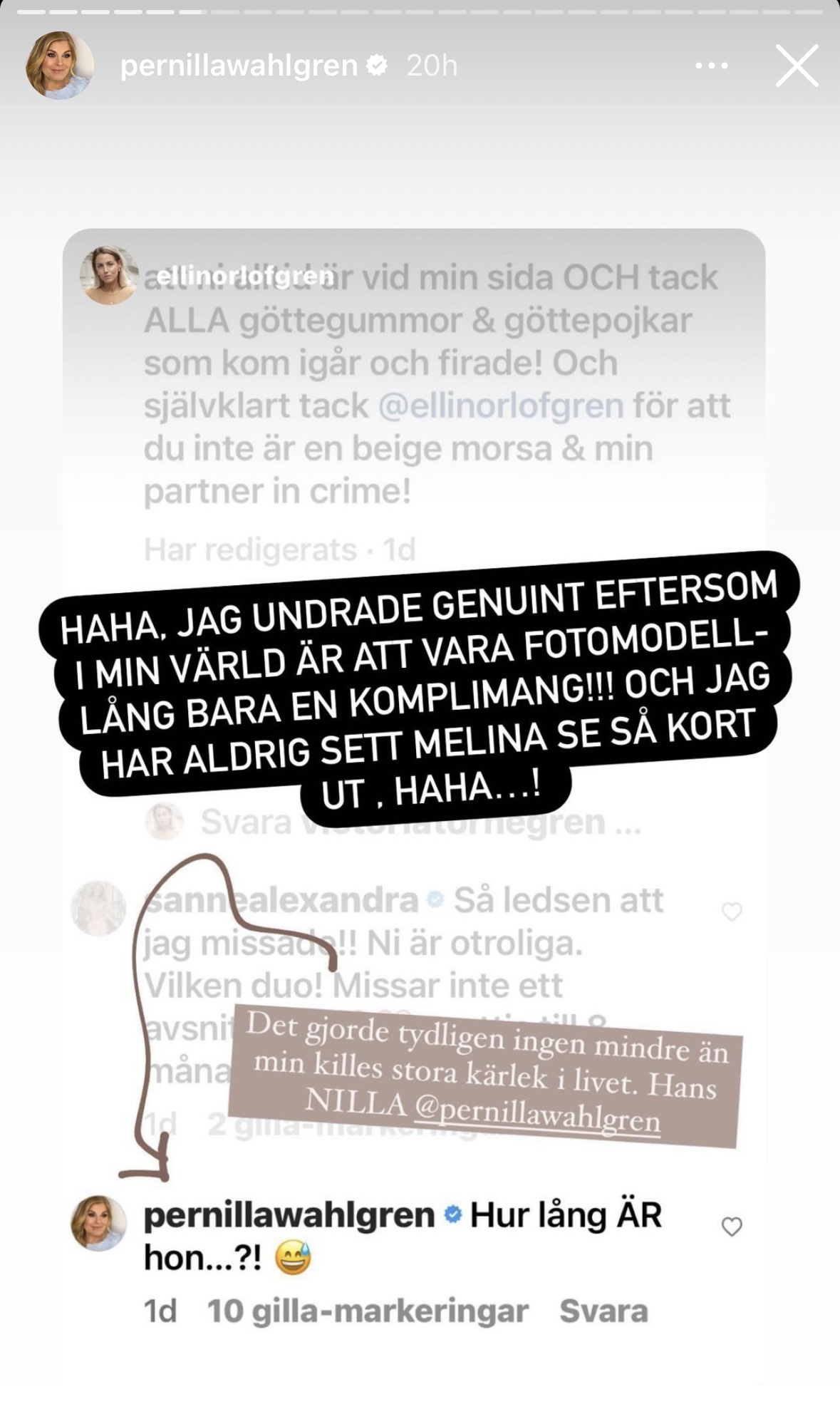
Task: Open pernillawahlgren's profile picture in header
Action: click(59, 66)
